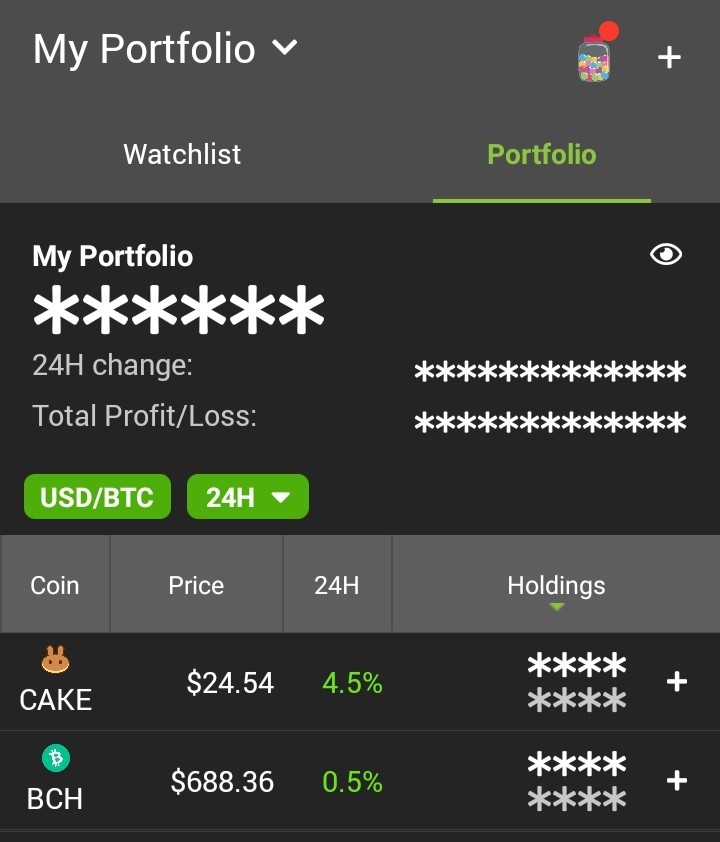Add a transaction for BCH
Image resolution: width=720 pixels, height=842 pixels.
pos(677,780)
